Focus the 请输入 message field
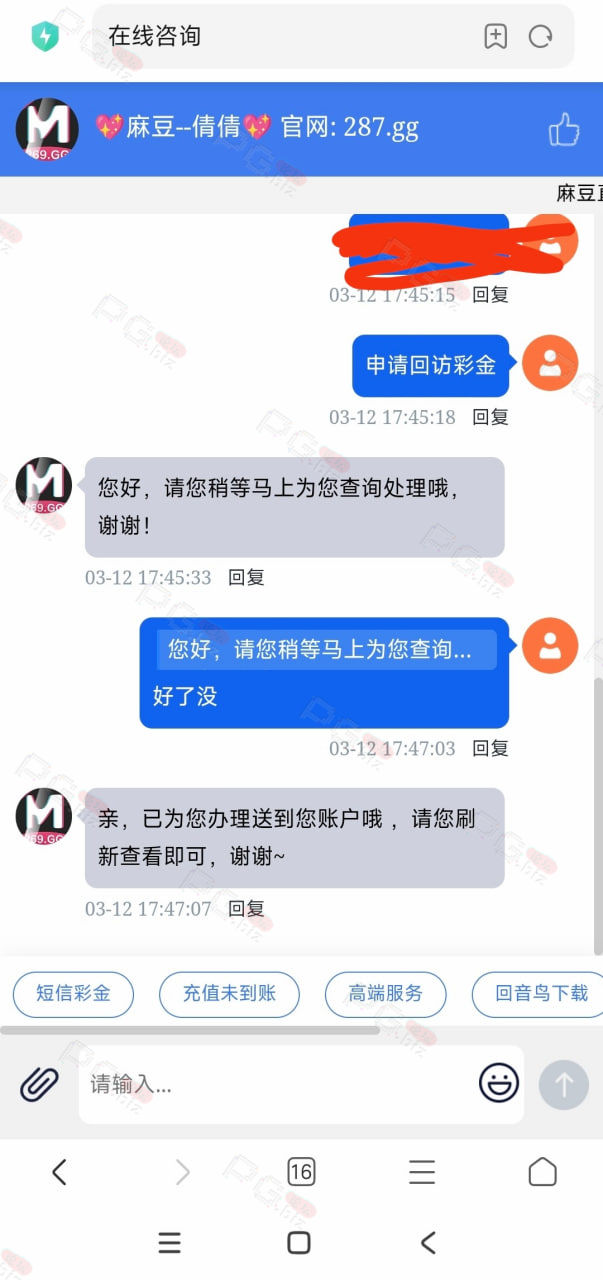603x1280 pixels. click(x=280, y=1084)
